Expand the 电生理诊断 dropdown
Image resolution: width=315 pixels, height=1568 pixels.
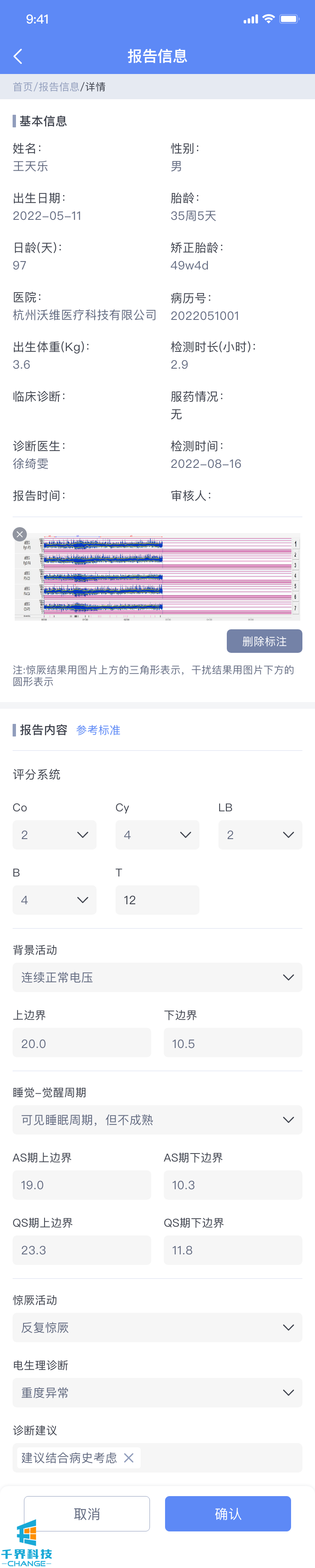click(157, 1392)
